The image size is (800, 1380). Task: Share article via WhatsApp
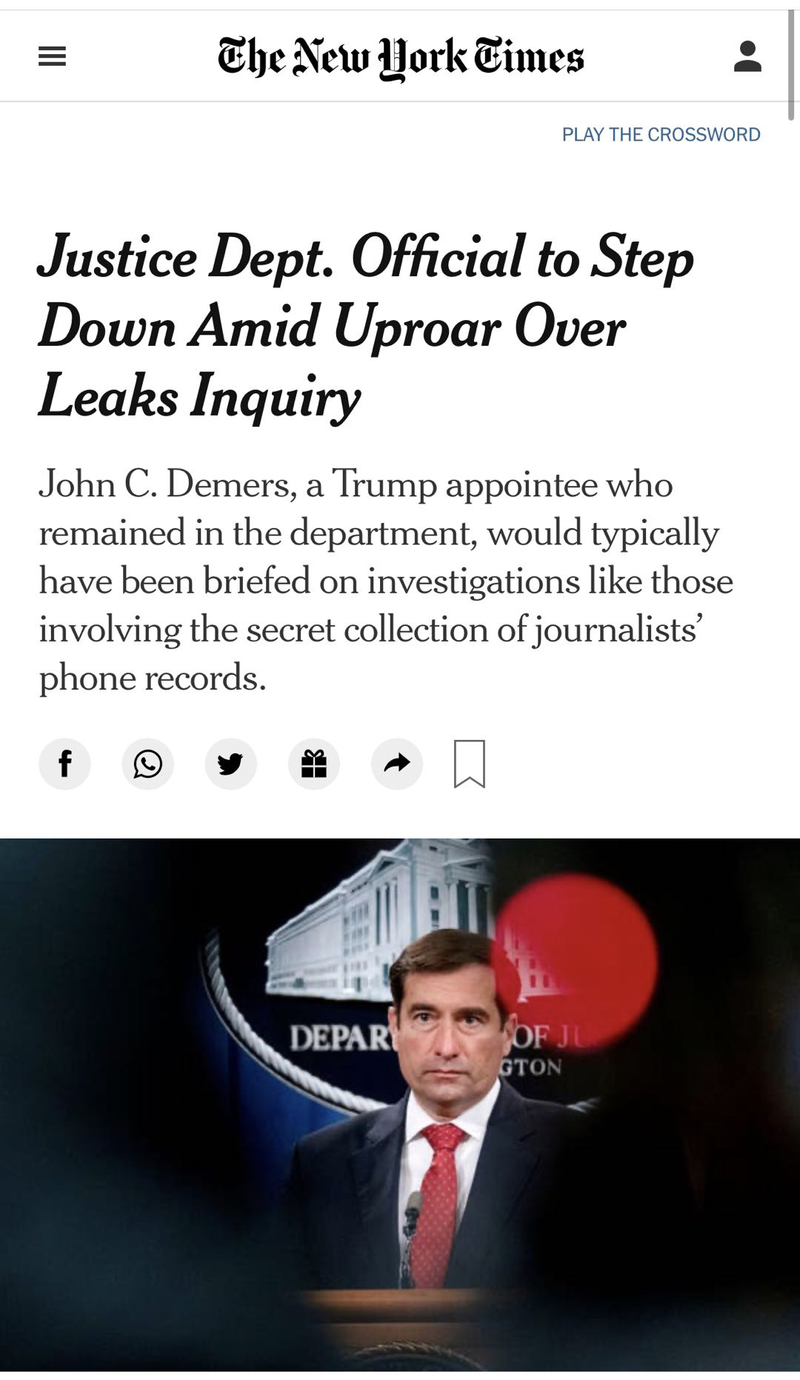[148, 765]
